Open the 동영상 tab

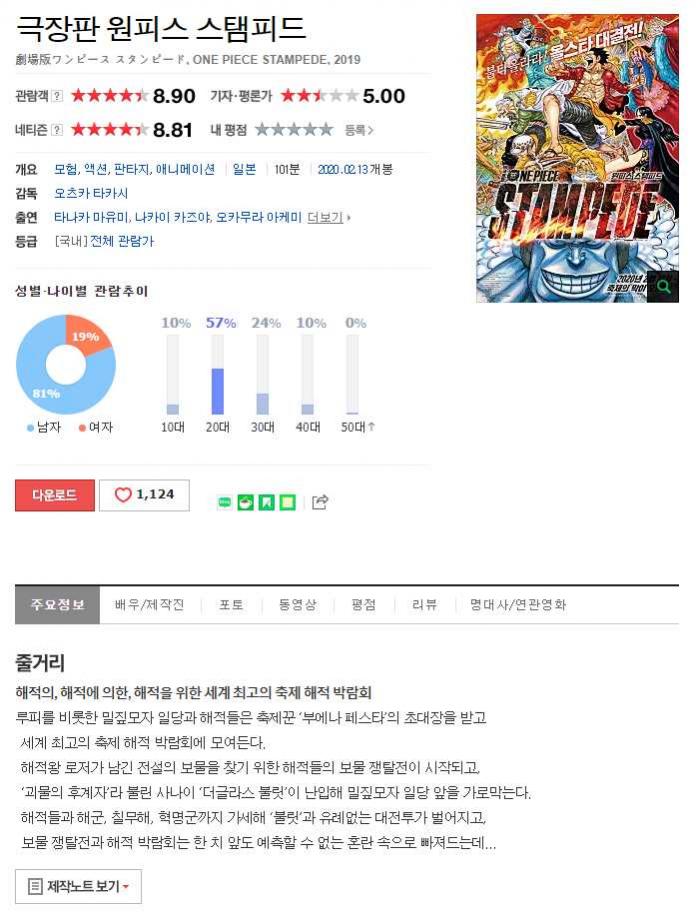297,605
